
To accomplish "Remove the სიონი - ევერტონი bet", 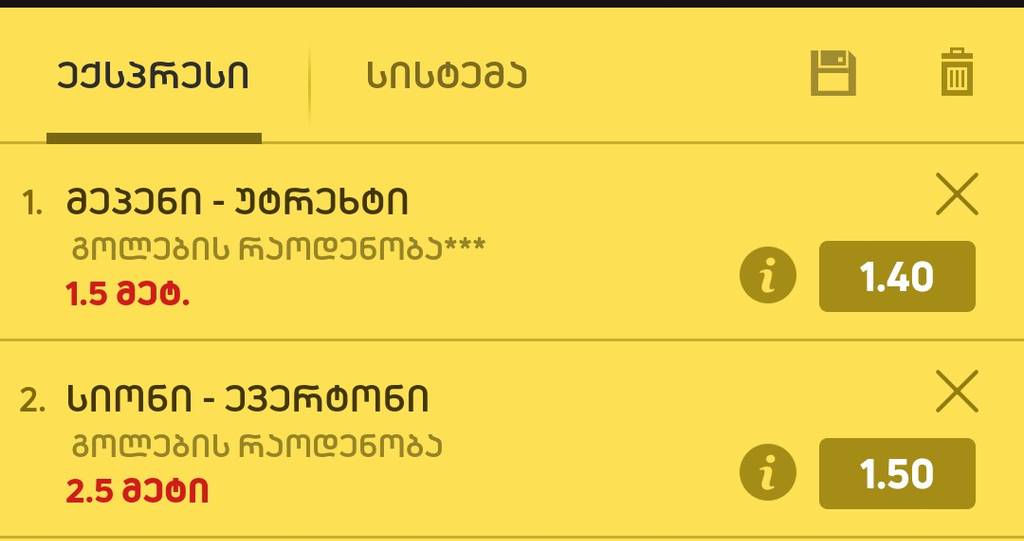I will coord(956,392).
